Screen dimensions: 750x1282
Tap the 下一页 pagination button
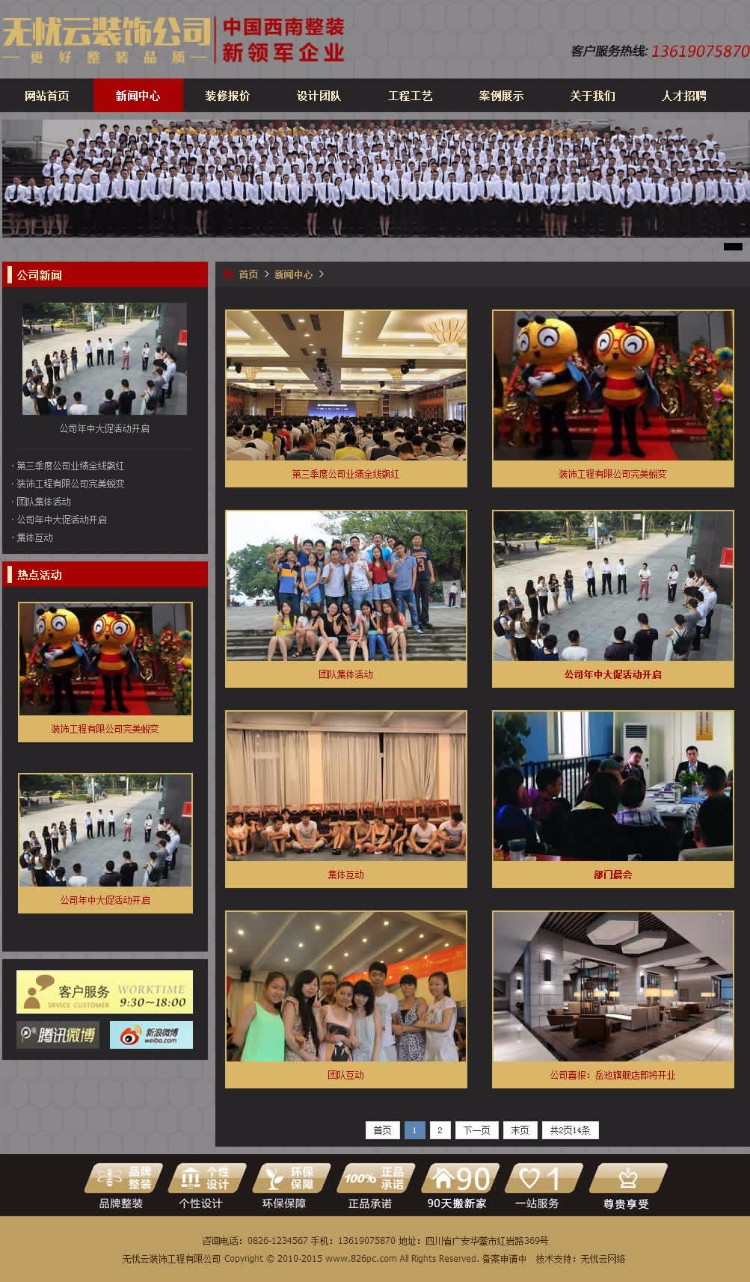[x=476, y=1130]
